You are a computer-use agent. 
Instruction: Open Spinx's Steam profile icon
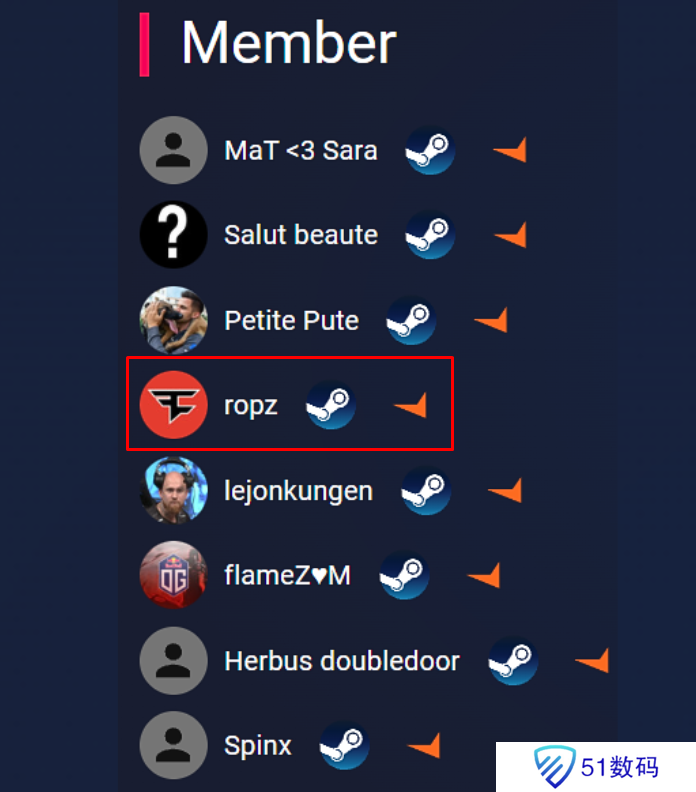345,745
